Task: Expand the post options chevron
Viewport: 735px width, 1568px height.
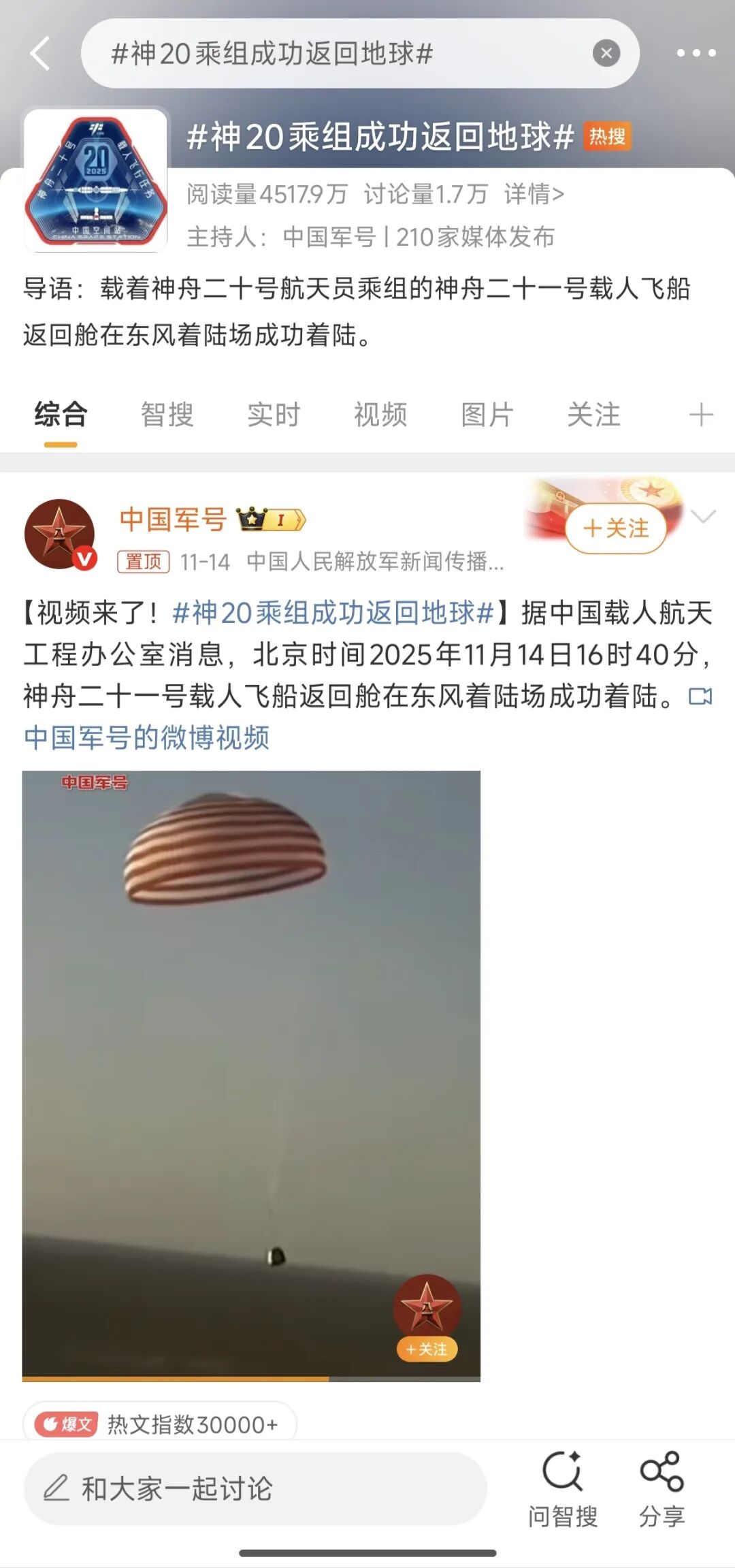Action: click(x=703, y=517)
